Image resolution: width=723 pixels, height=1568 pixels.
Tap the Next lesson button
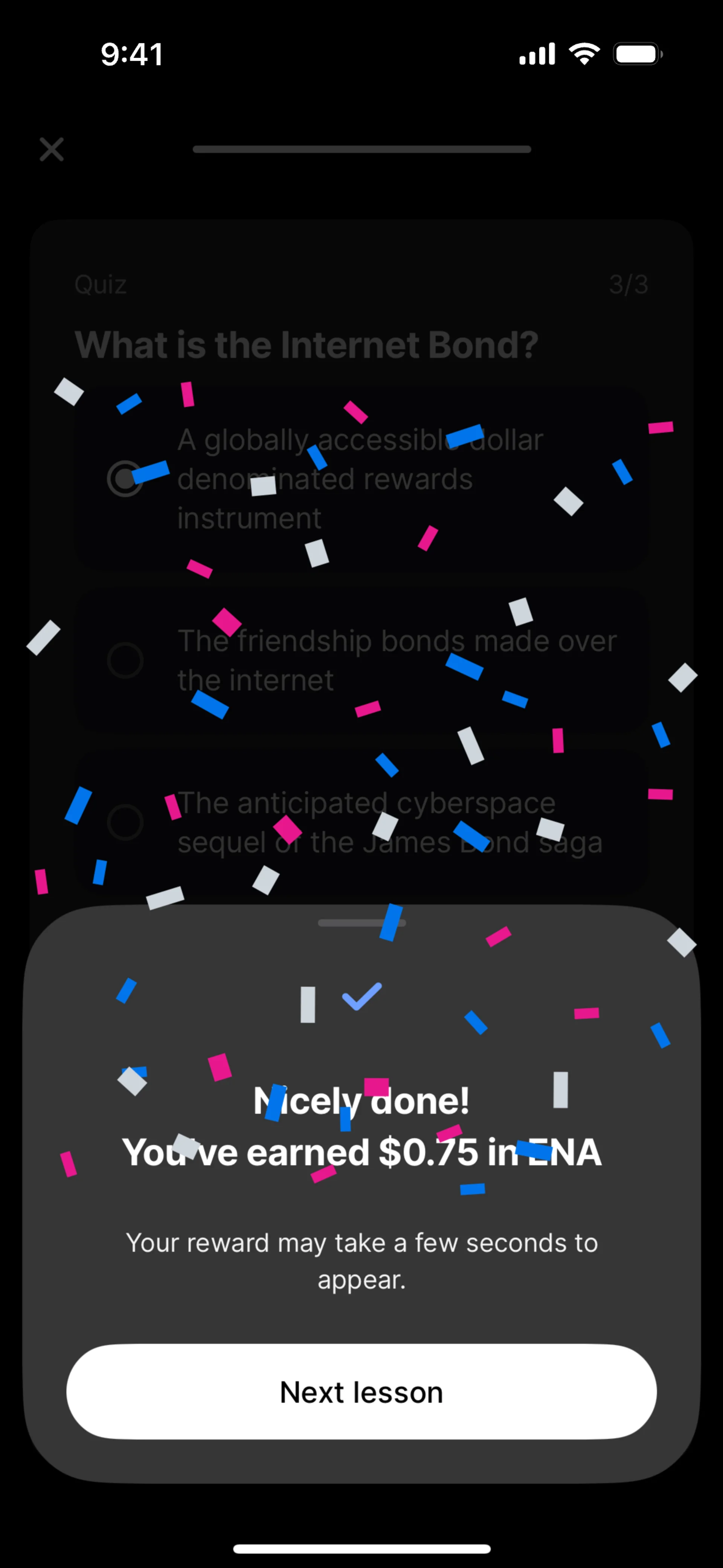point(361,1391)
